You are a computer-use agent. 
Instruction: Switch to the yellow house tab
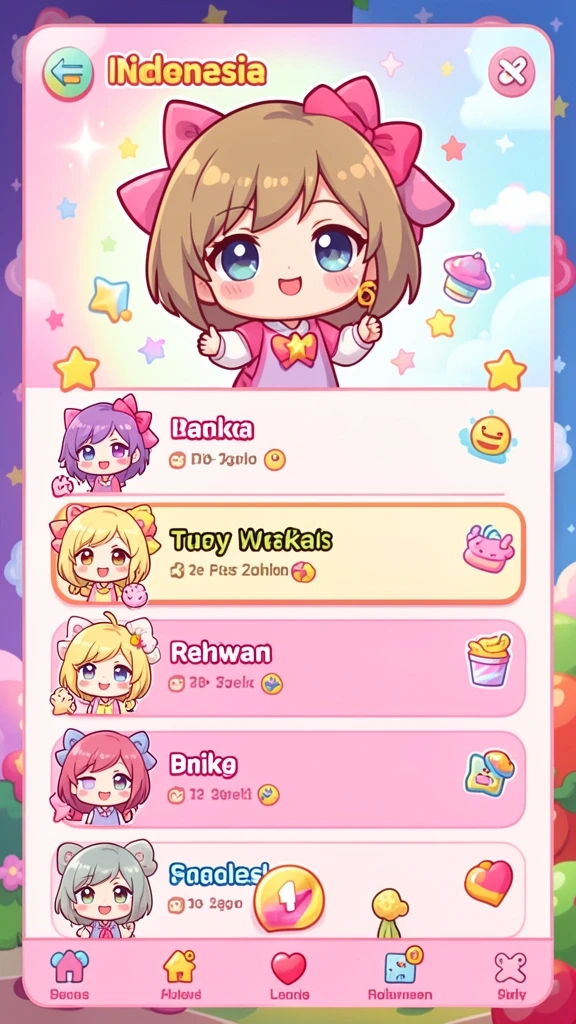click(x=180, y=975)
